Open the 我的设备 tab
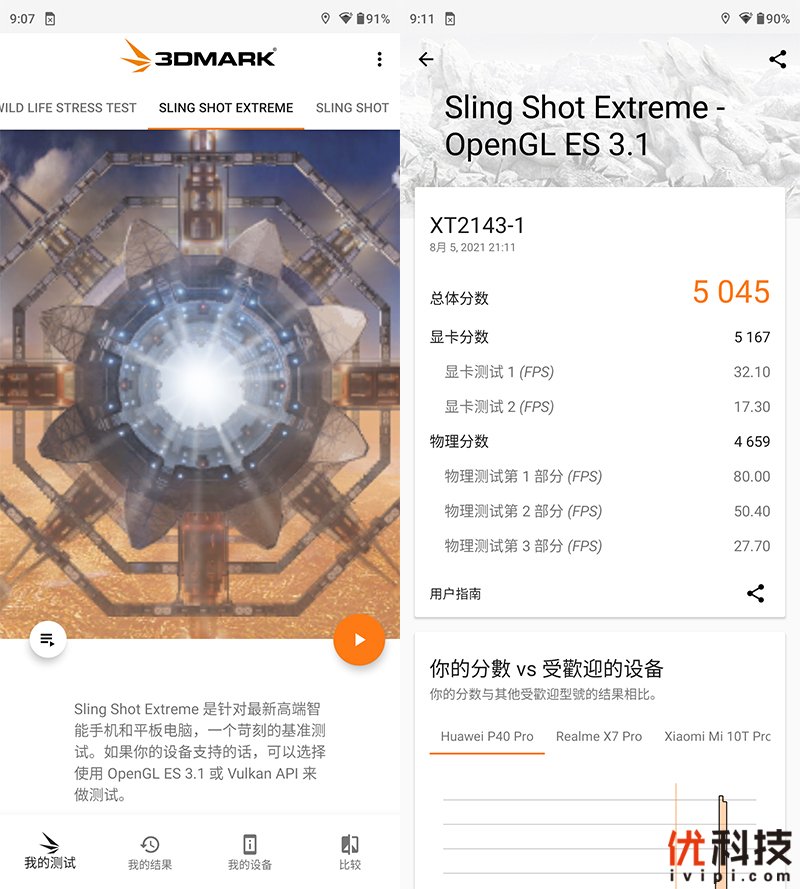The image size is (800, 889). [250, 851]
